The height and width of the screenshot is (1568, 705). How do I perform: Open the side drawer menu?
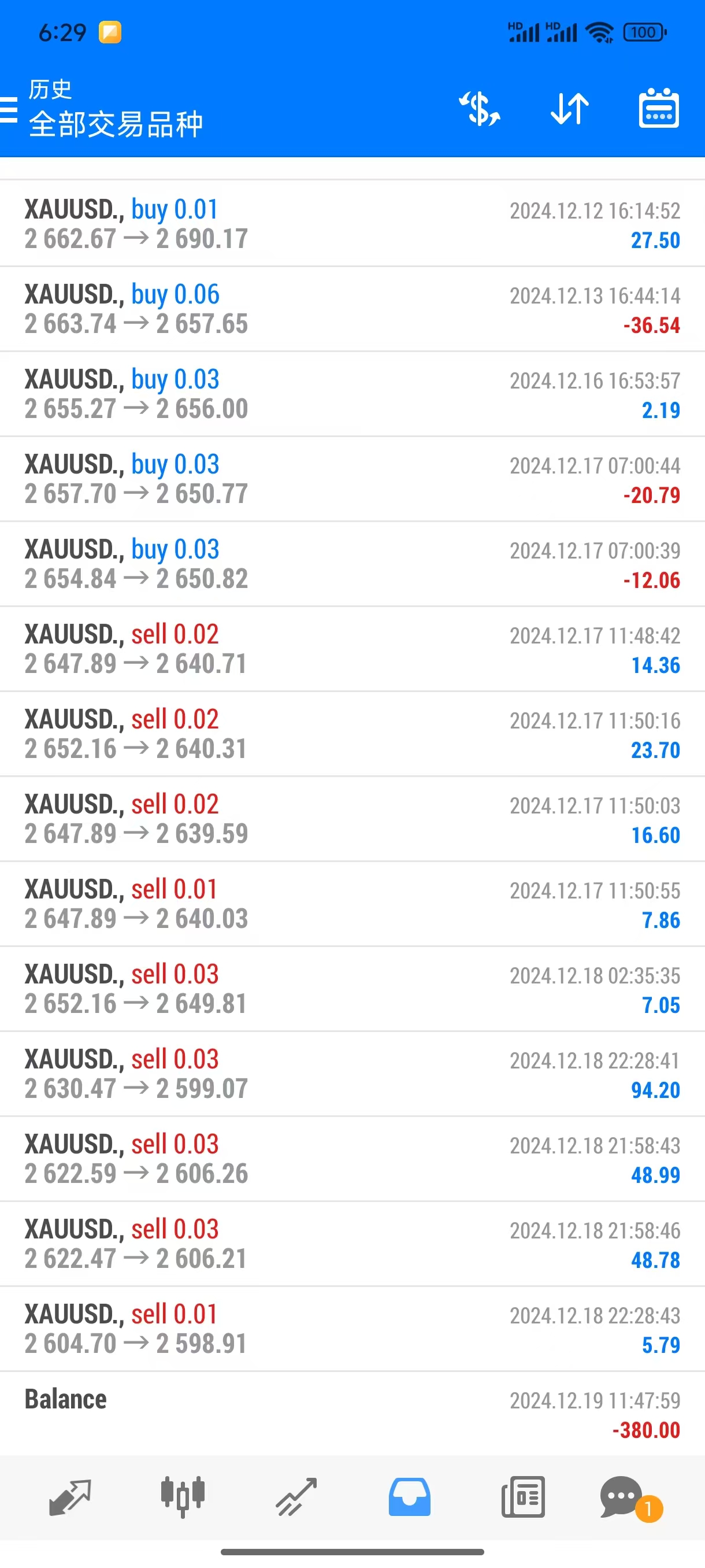pyautogui.click(x=10, y=110)
